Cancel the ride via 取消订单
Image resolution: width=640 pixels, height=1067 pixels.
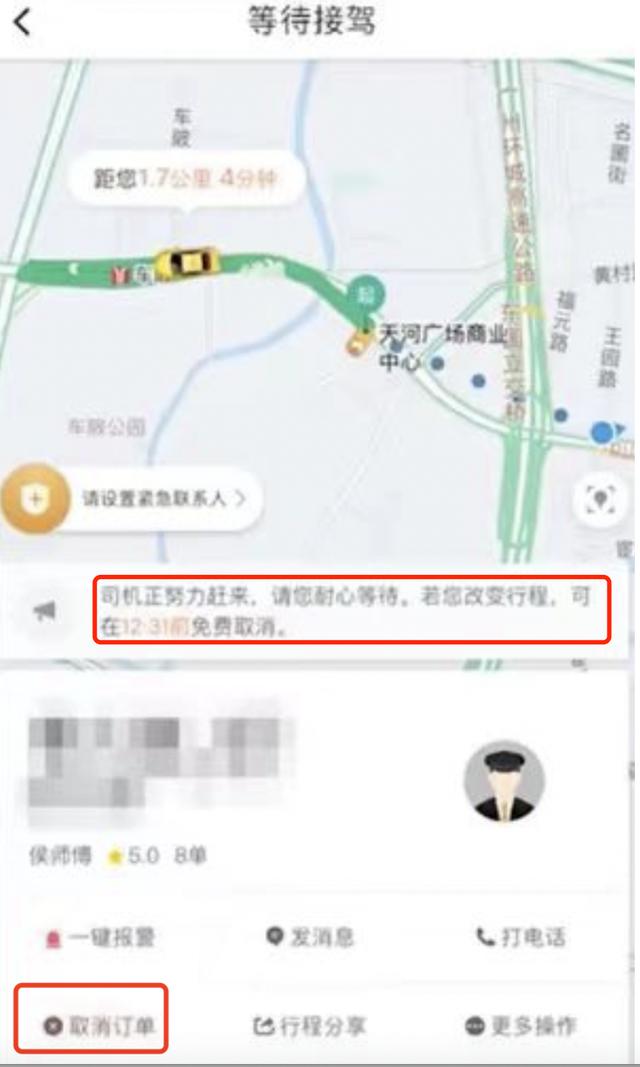click(x=99, y=1025)
